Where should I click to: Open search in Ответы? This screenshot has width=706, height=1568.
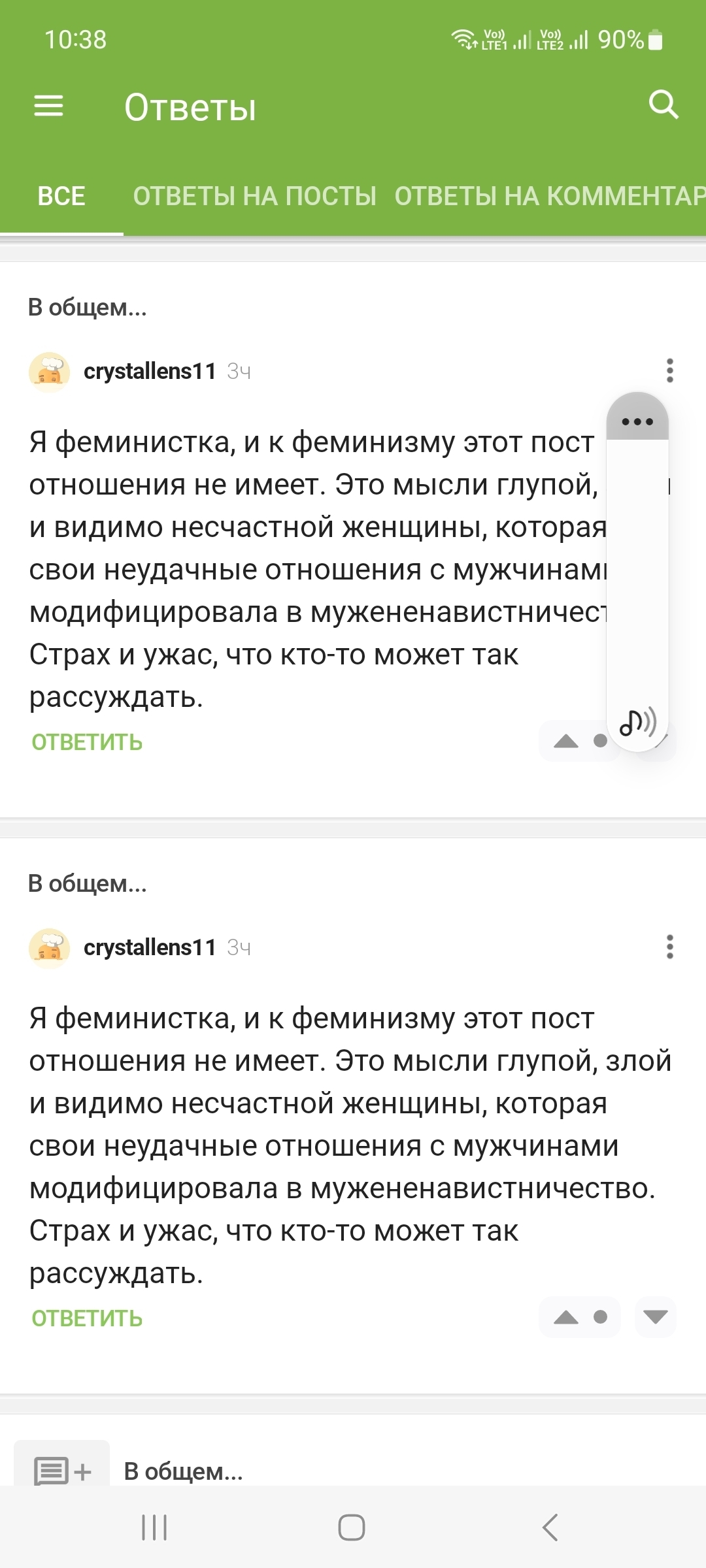point(663,105)
